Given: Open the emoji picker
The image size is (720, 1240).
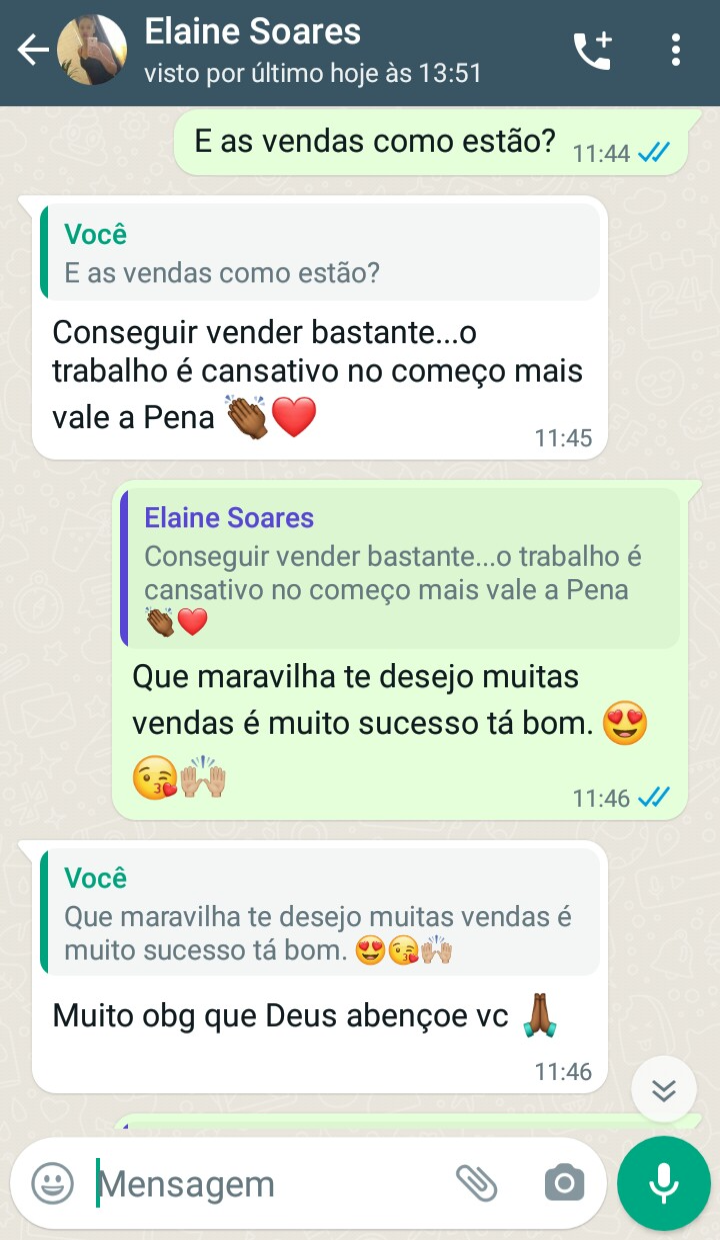Looking at the screenshot, I should click(x=52, y=1184).
